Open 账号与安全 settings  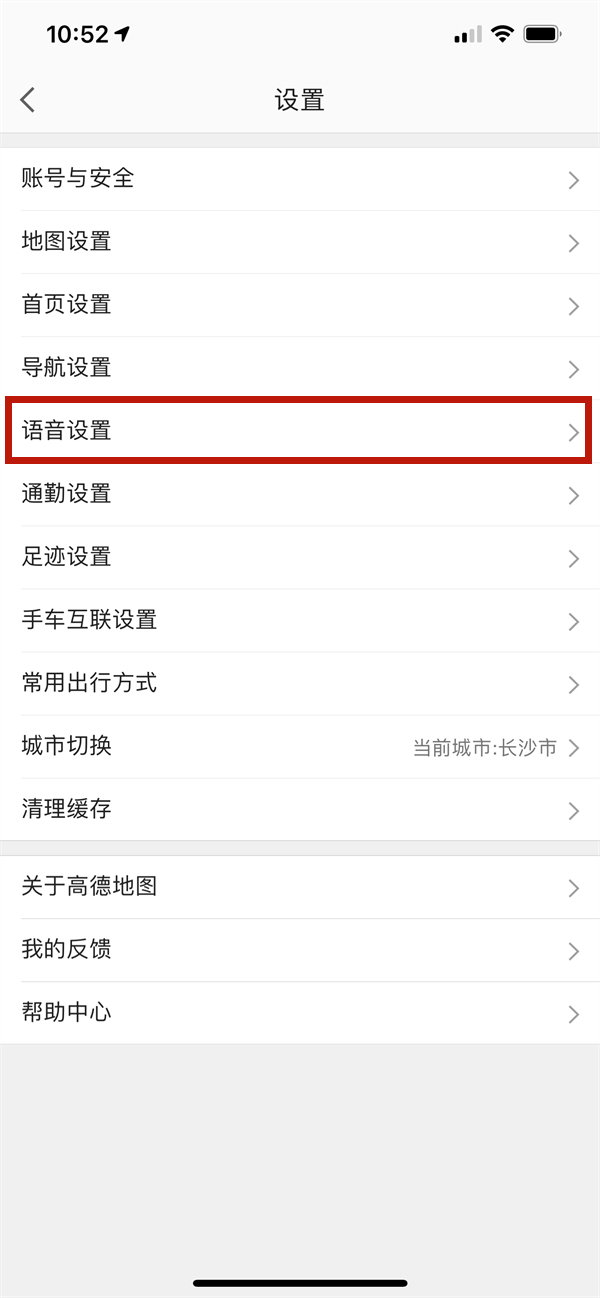click(x=300, y=179)
